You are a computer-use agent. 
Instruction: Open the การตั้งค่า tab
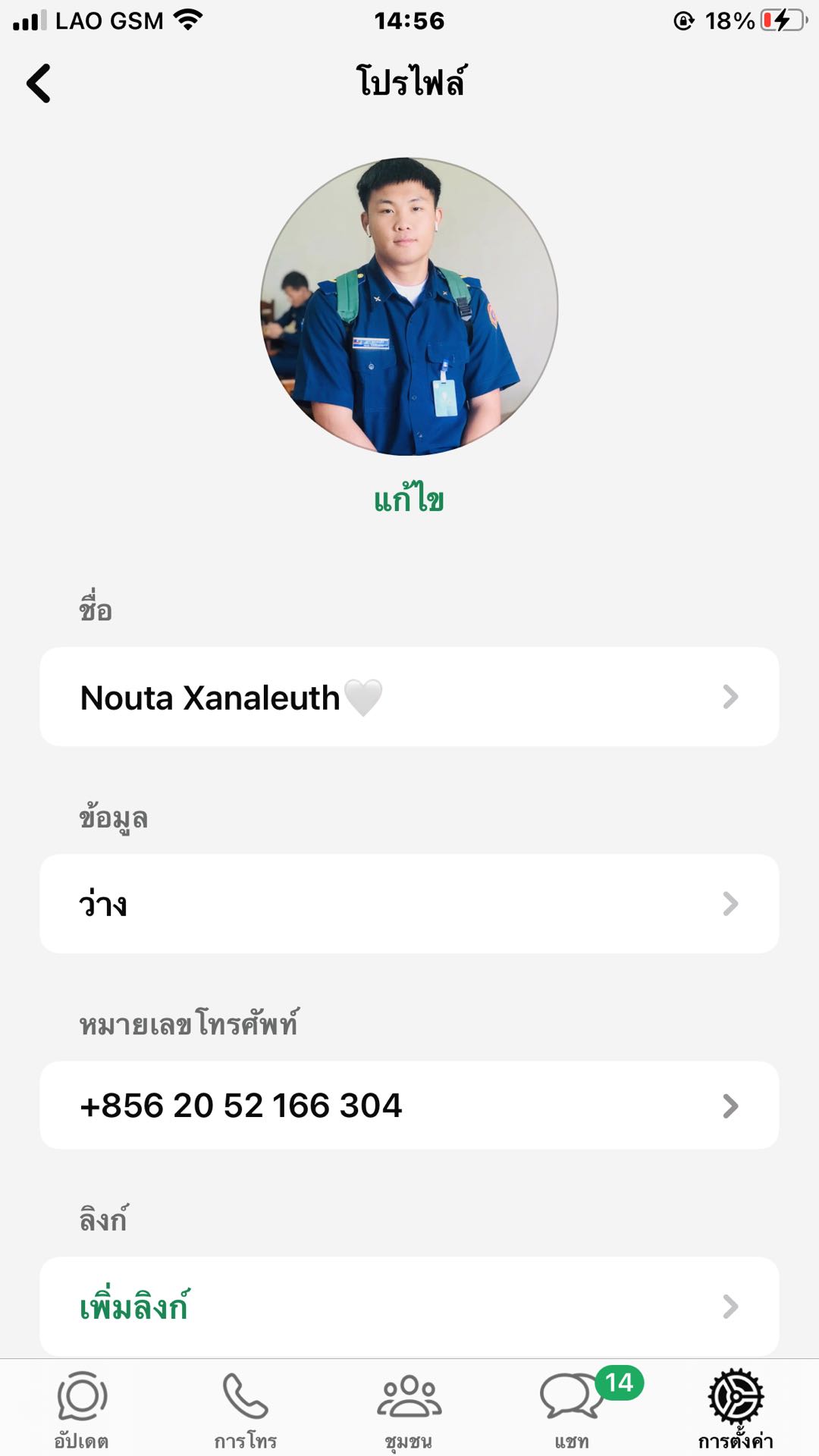(736, 1409)
